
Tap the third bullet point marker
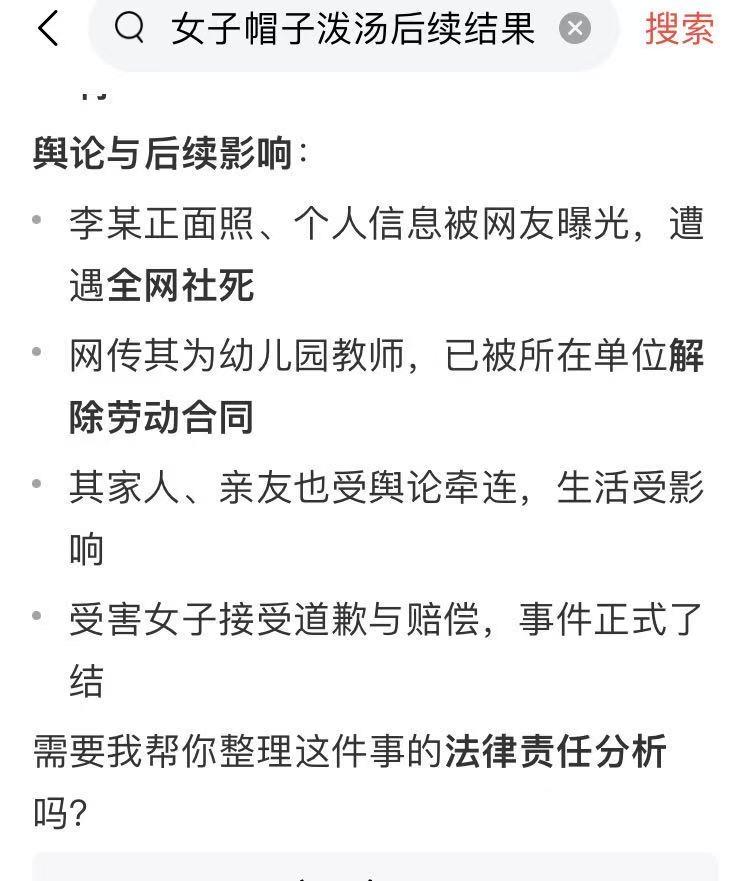pyautogui.click(x=37, y=485)
